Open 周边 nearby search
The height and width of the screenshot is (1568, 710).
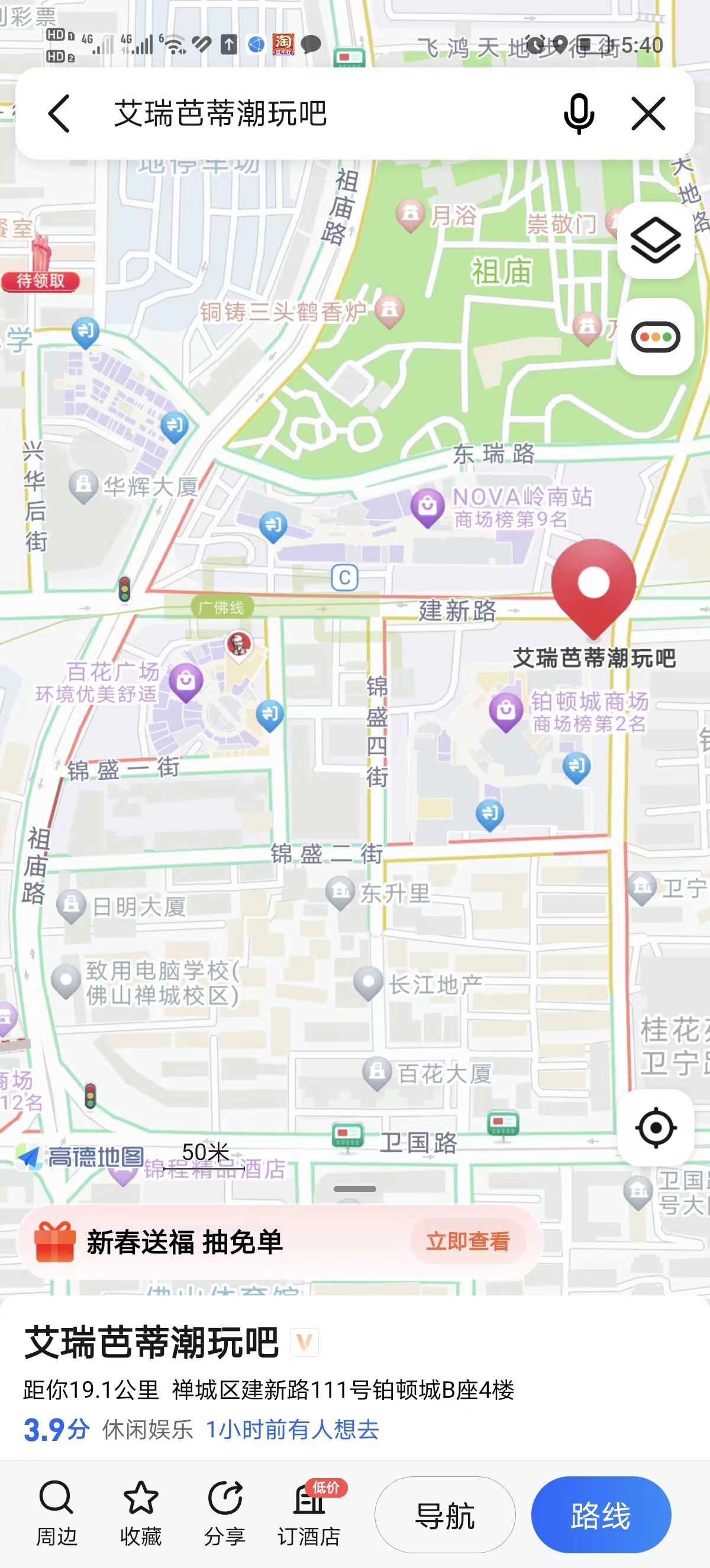(x=56, y=1514)
